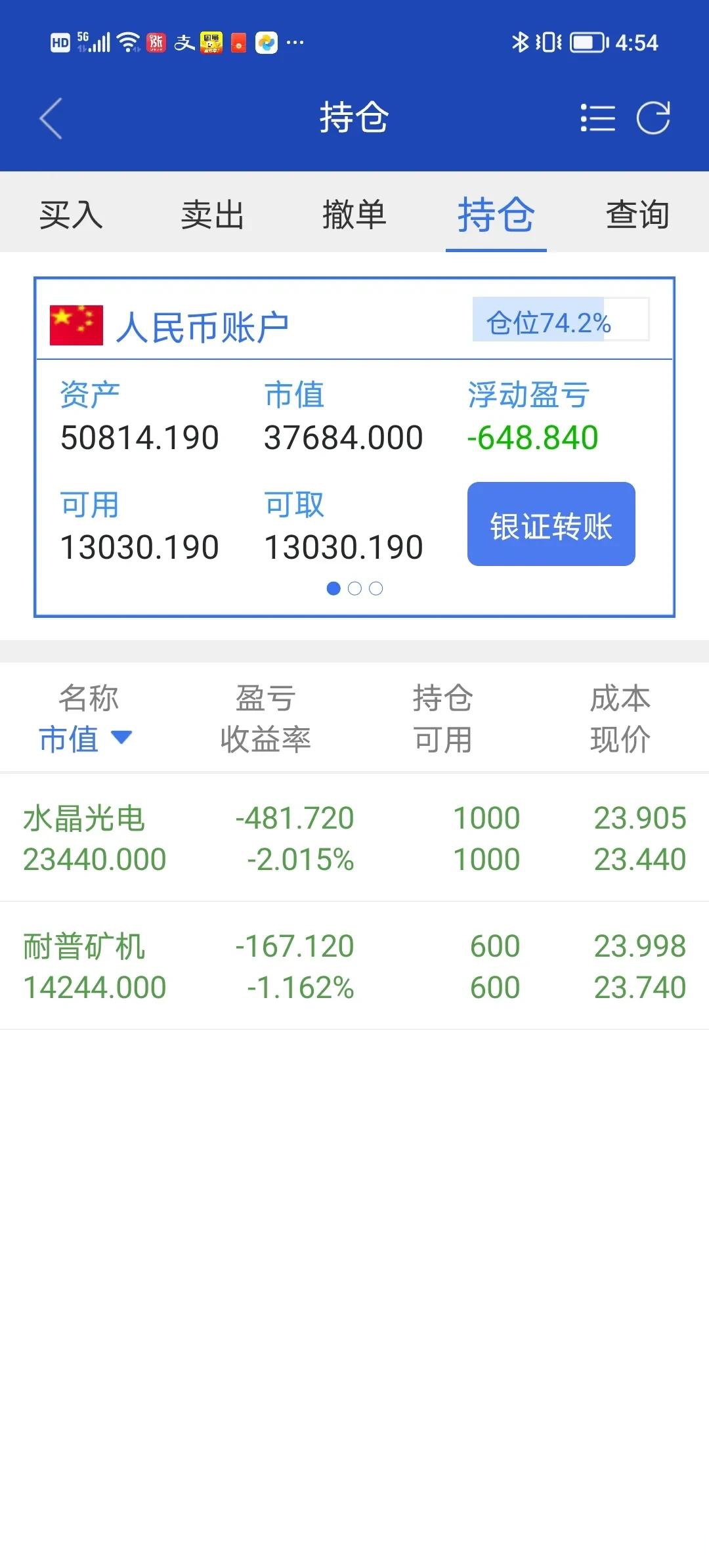Viewport: 709px width, 1568px height.
Task: Go to the 查询 tab
Action: point(637,215)
